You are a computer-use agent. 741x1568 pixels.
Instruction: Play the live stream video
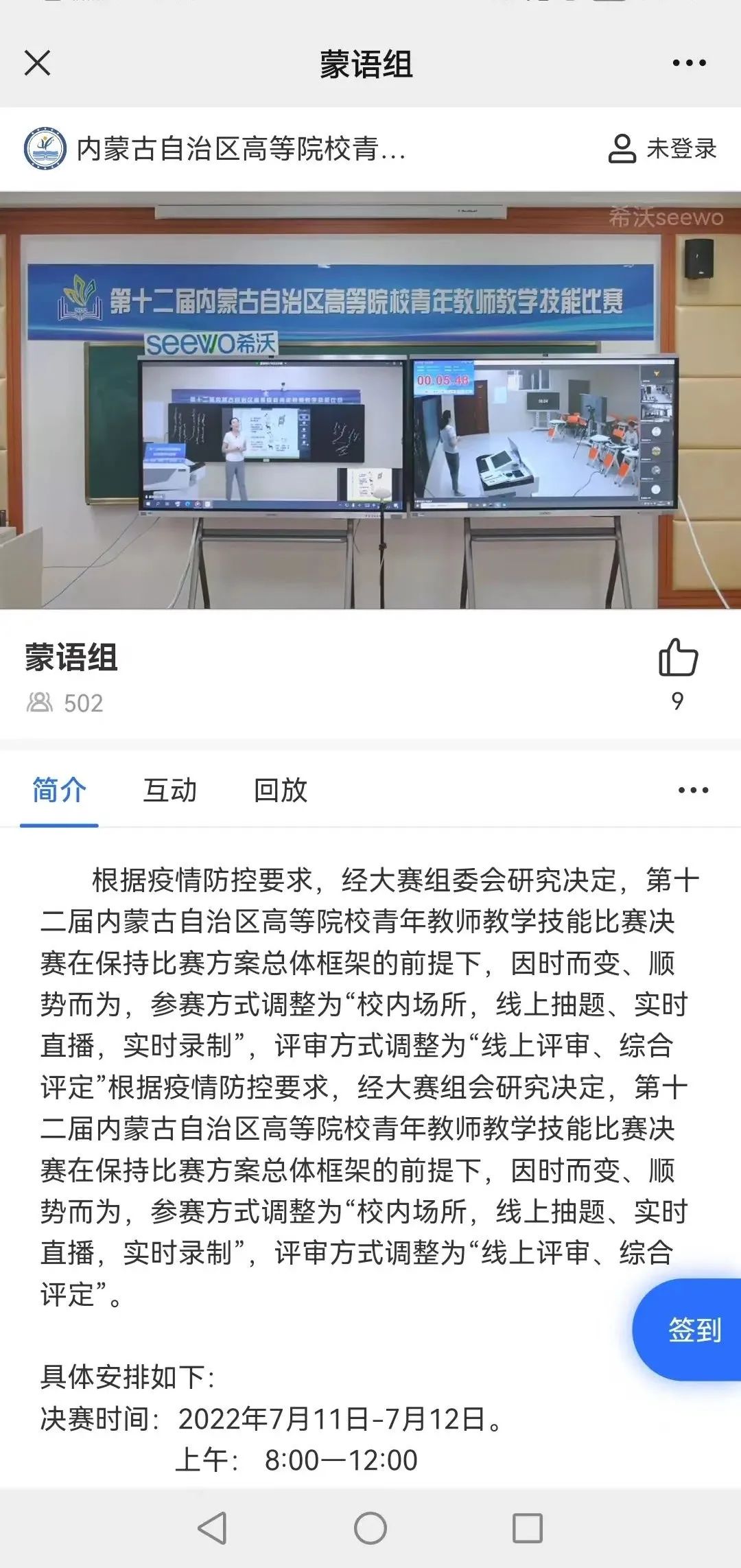(370, 400)
